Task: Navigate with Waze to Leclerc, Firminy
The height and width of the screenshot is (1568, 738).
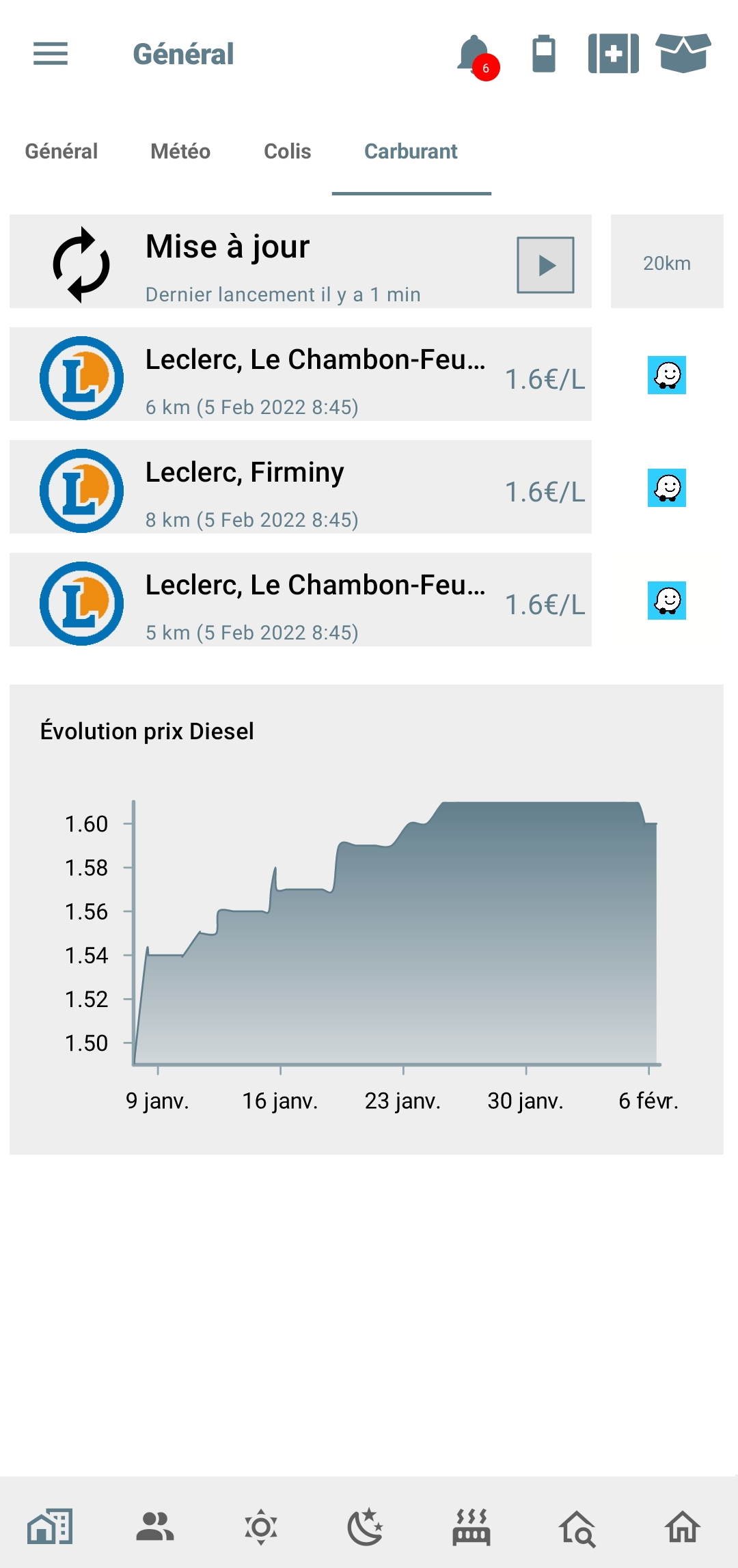Action: 666,488
